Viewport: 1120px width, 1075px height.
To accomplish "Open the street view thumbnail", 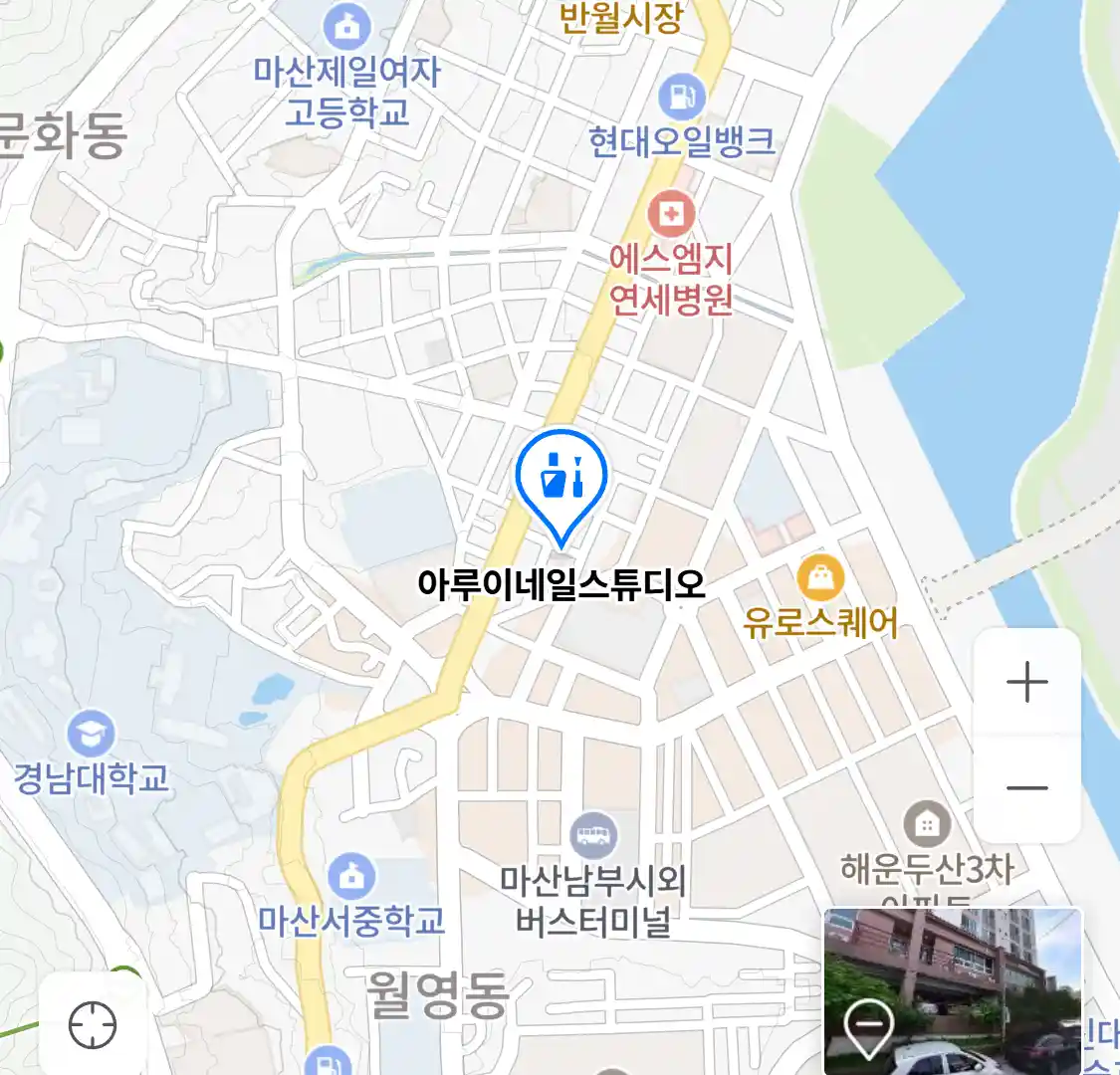I will [952, 988].
